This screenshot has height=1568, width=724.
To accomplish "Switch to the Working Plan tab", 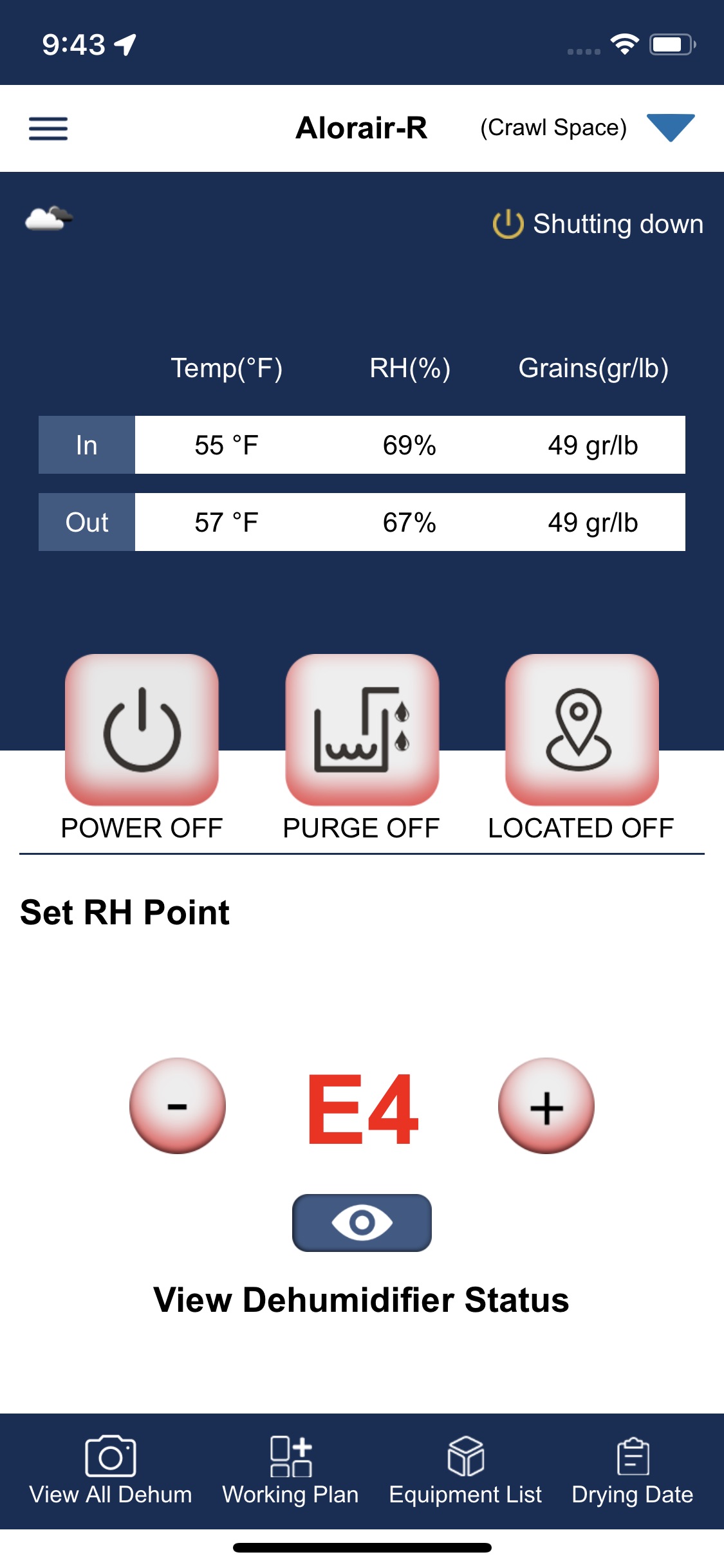I will click(x=290, y=1471).
